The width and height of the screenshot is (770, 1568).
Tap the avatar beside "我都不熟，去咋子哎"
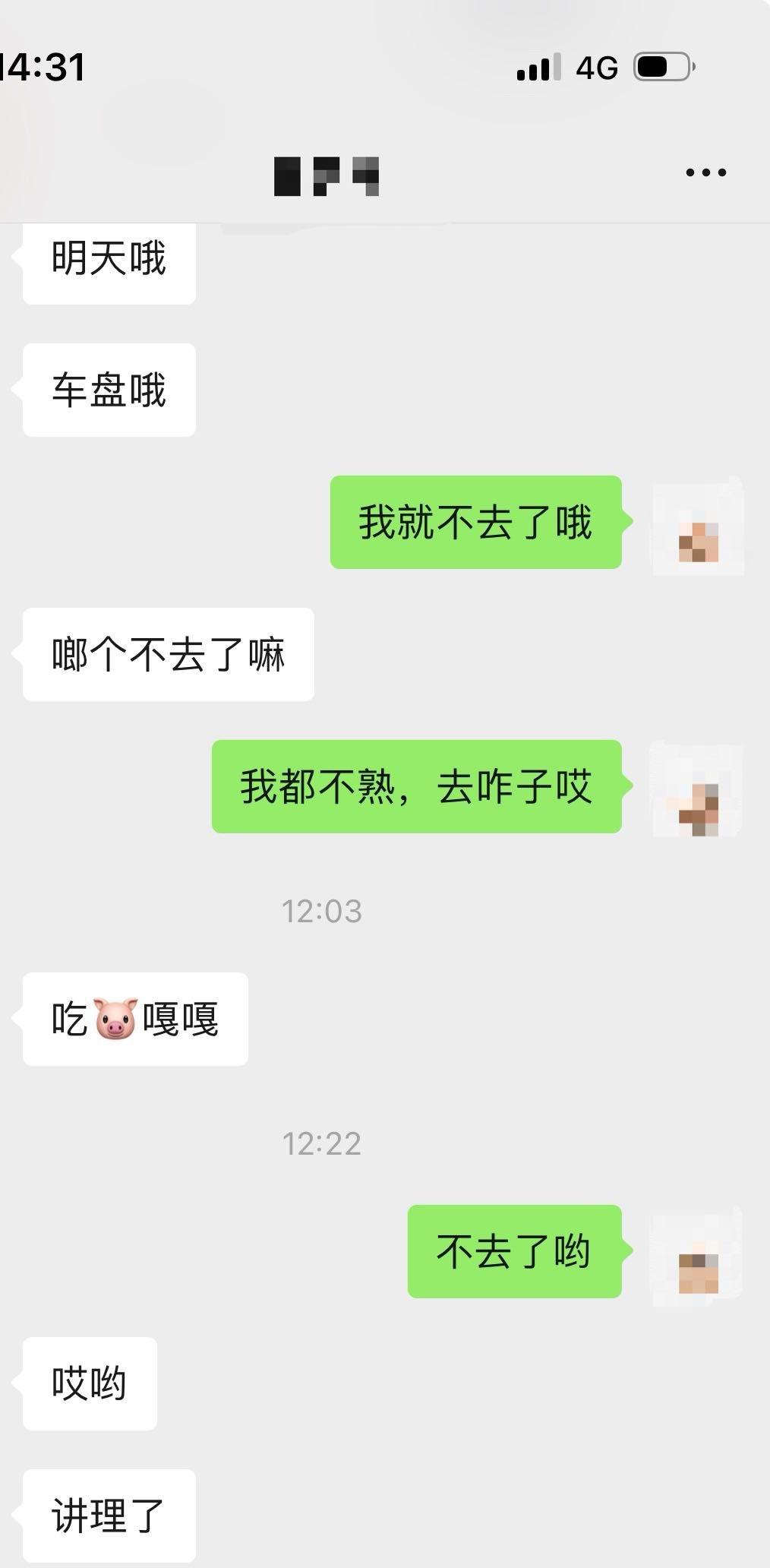click(x=698, y=789)
